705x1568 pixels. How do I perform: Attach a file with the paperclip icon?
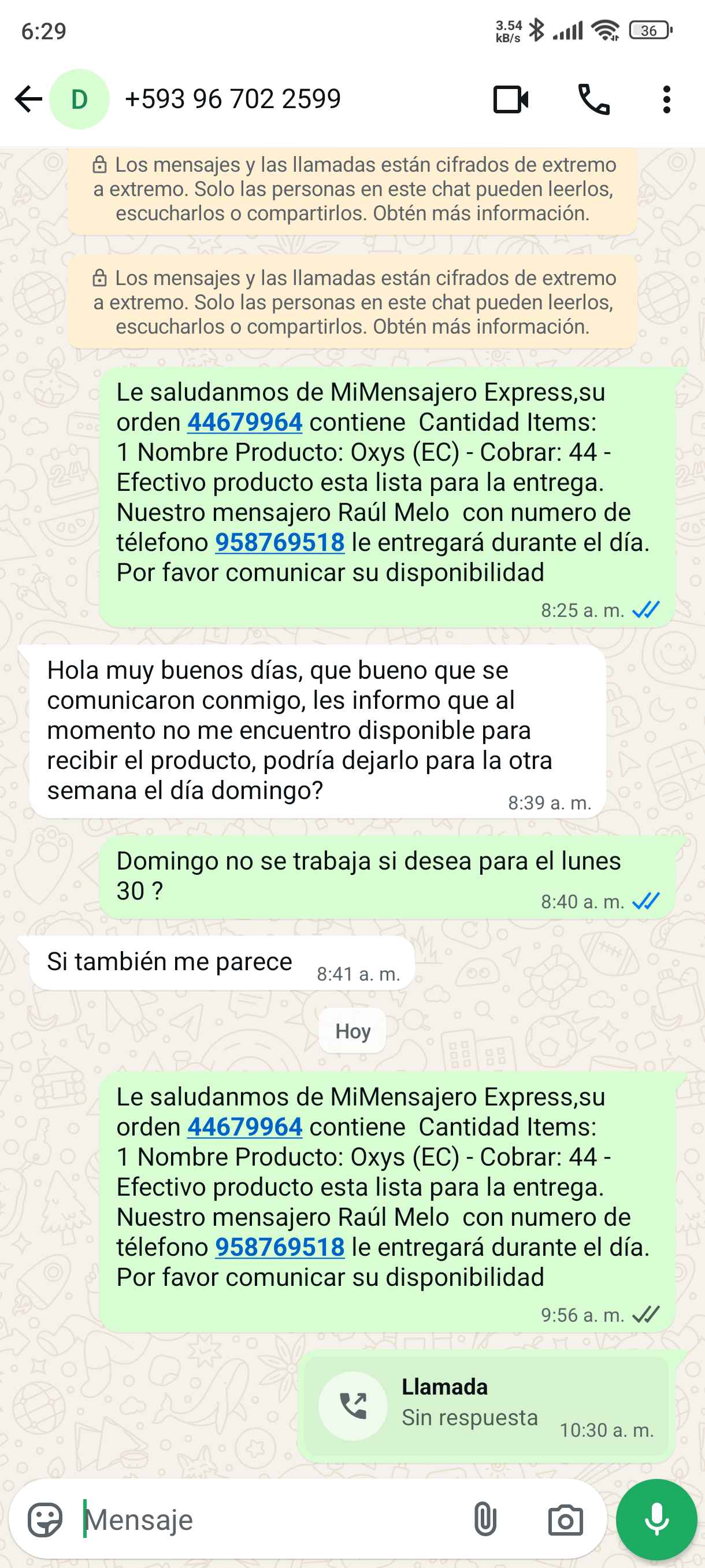click(x=485, y=1519)
